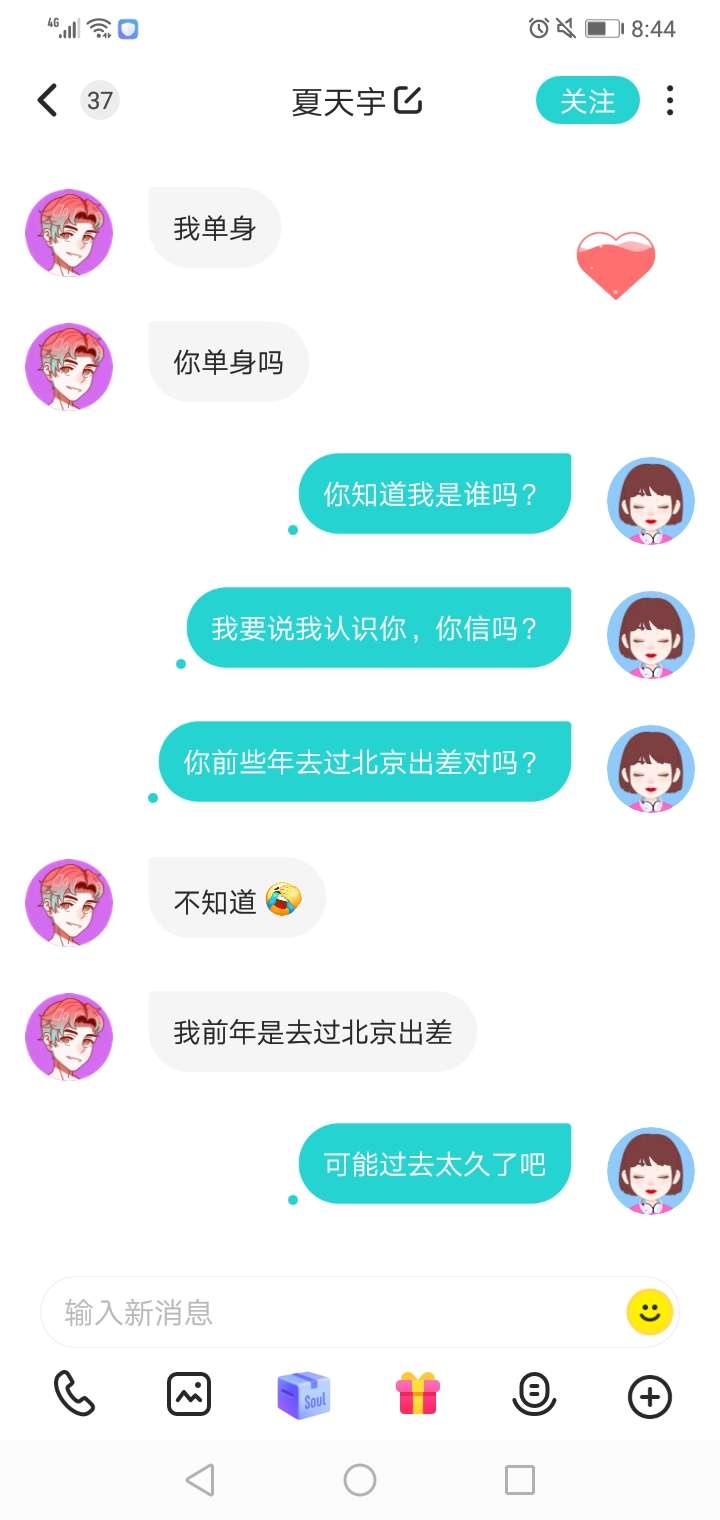Open the emoji smiley picker
Screen dimensions: 720x1520
(x=649, y=1312)
